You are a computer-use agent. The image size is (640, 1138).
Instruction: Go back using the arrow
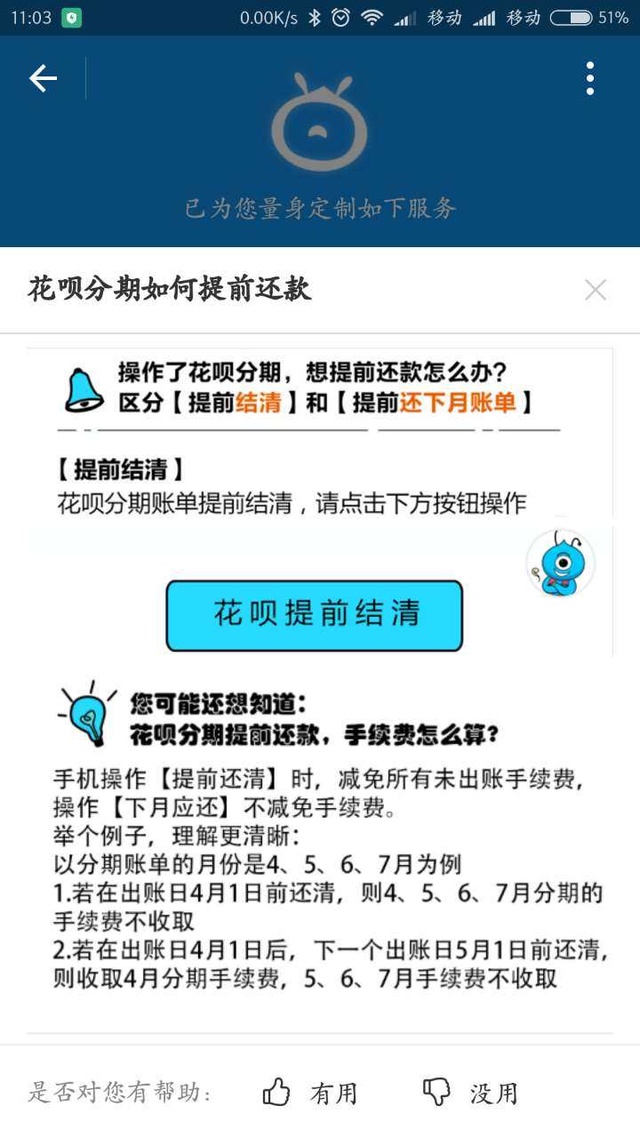[43, 78]
